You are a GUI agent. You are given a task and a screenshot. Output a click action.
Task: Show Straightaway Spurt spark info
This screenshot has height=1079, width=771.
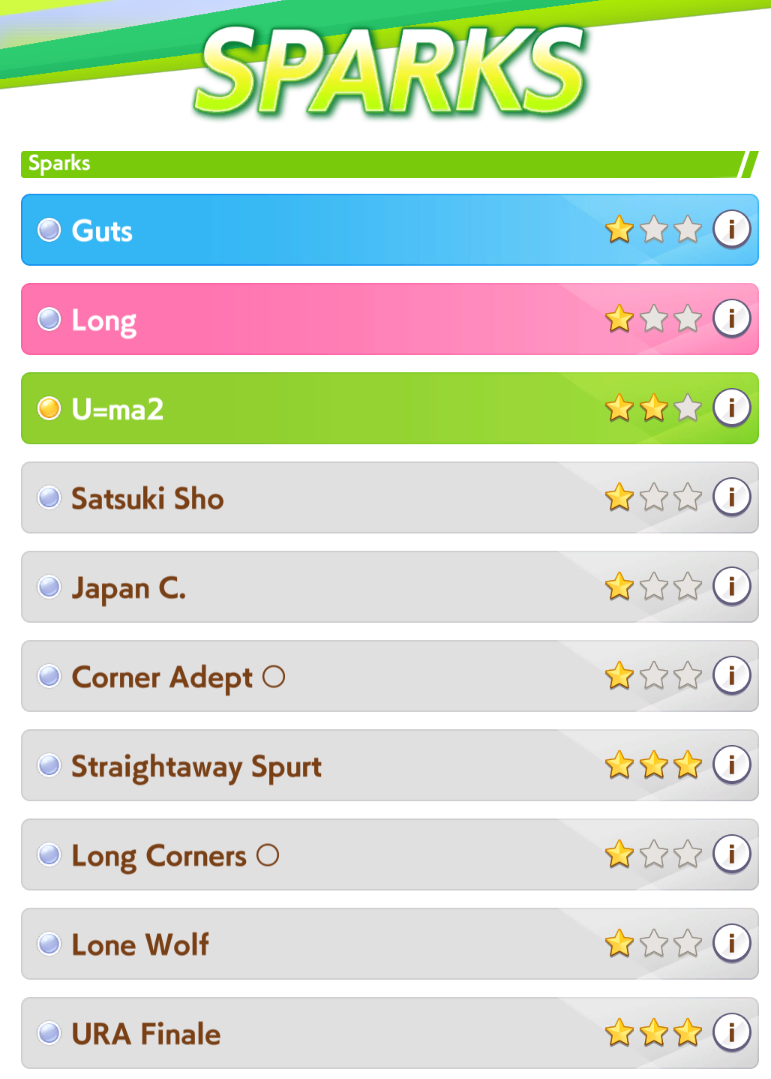tap(731, 765)
